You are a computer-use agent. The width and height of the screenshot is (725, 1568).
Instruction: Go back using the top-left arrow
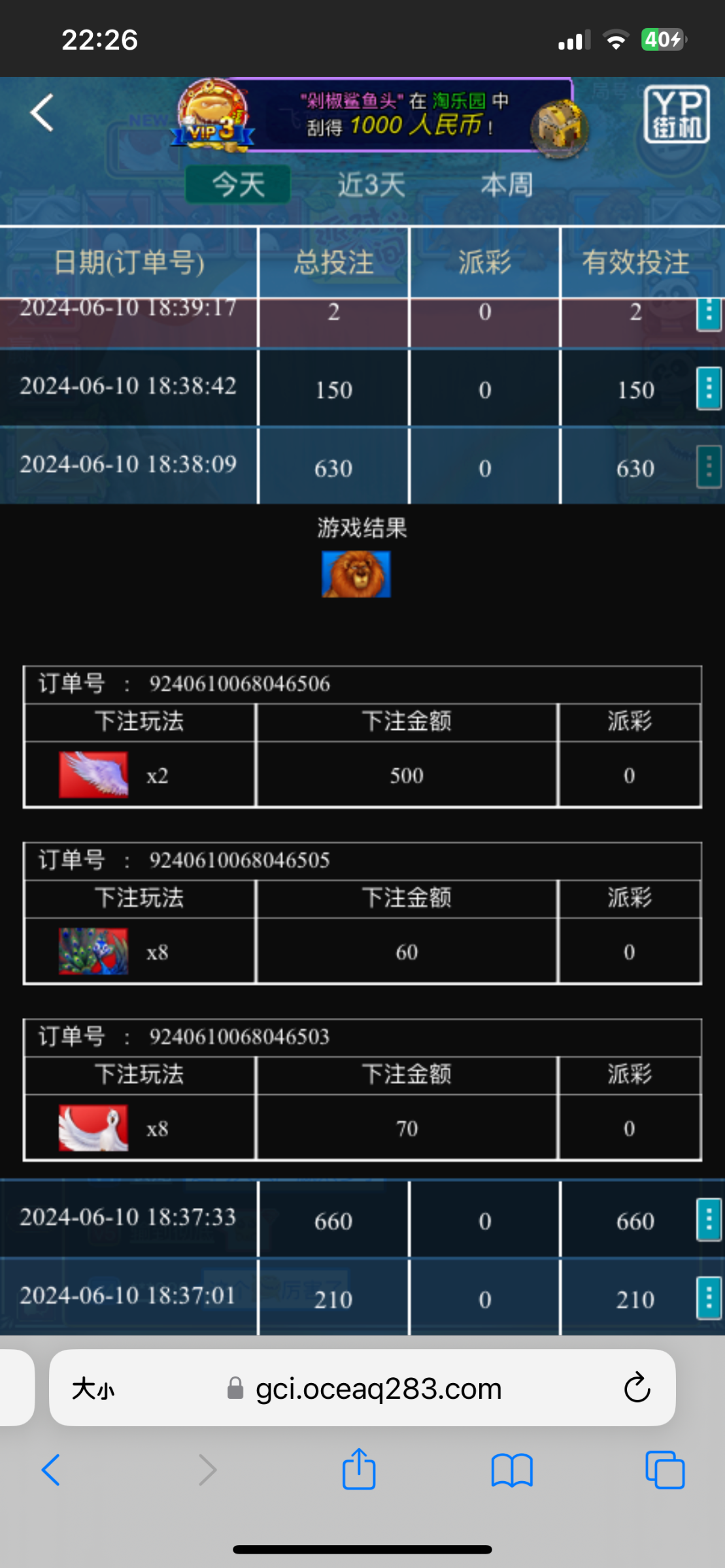42,113
